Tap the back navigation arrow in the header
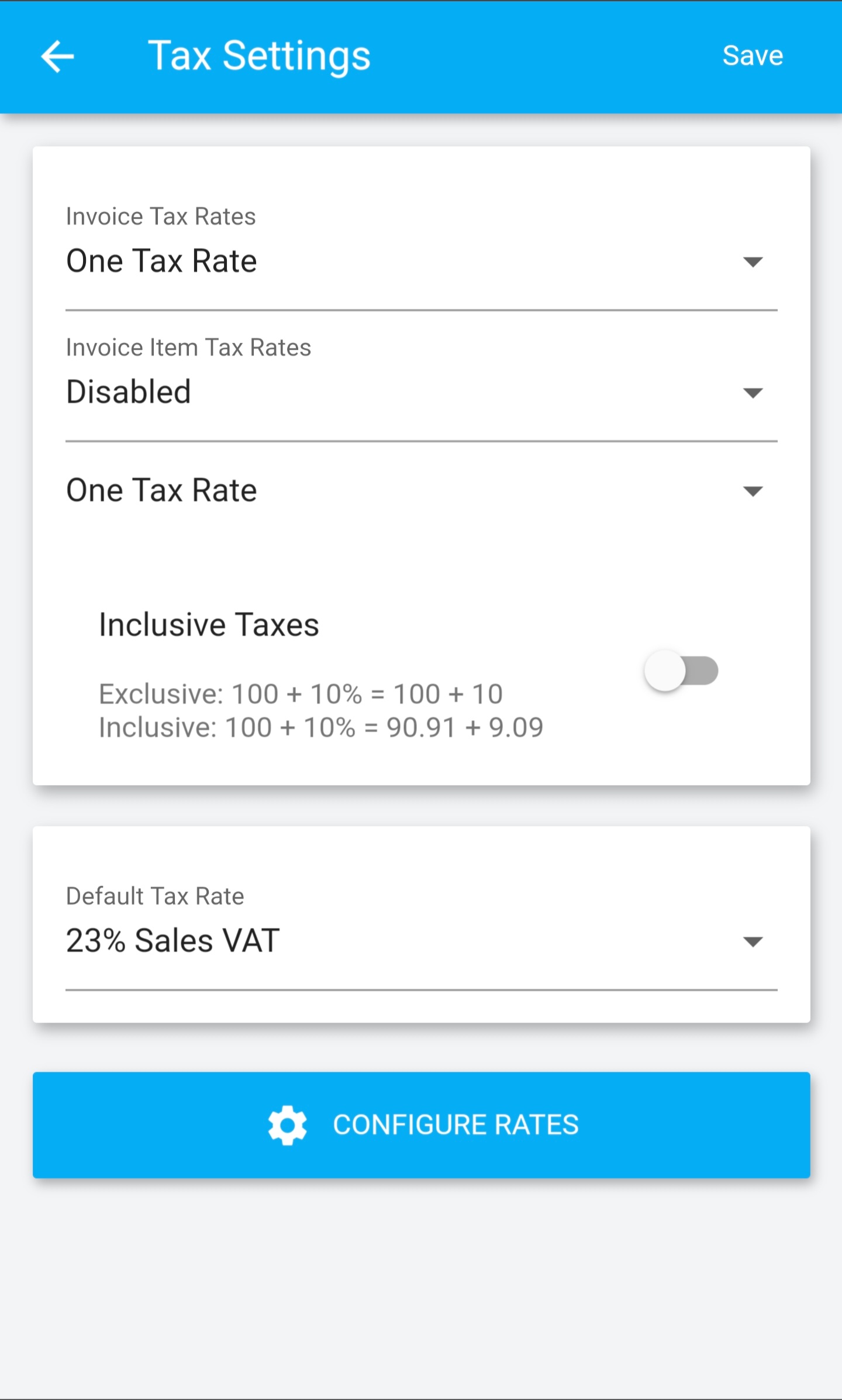Image resolution: width=842 pixels, height=1400 pixels. (57, 56)
